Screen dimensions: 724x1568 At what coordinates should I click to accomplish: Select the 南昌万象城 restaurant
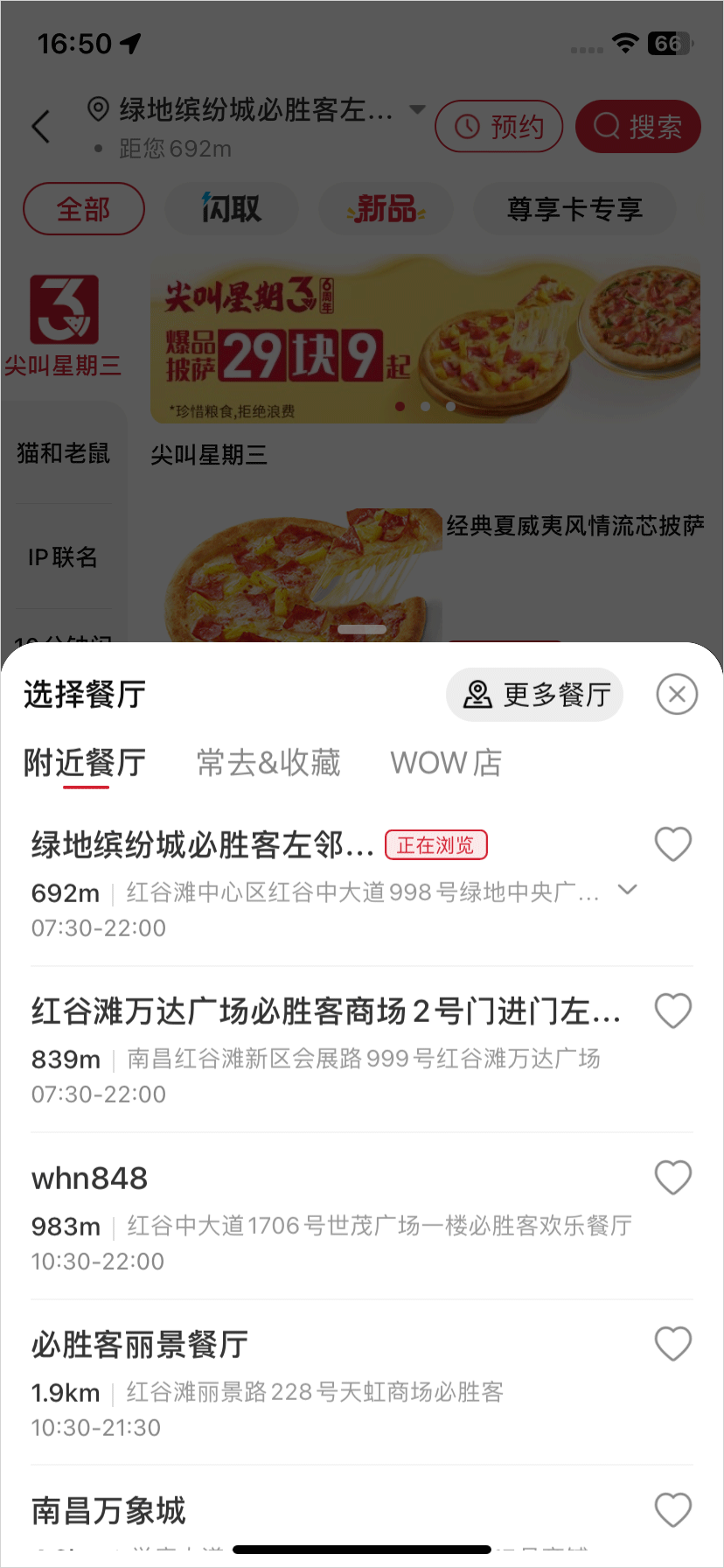pyautogui.click(x=109, y=1511)
